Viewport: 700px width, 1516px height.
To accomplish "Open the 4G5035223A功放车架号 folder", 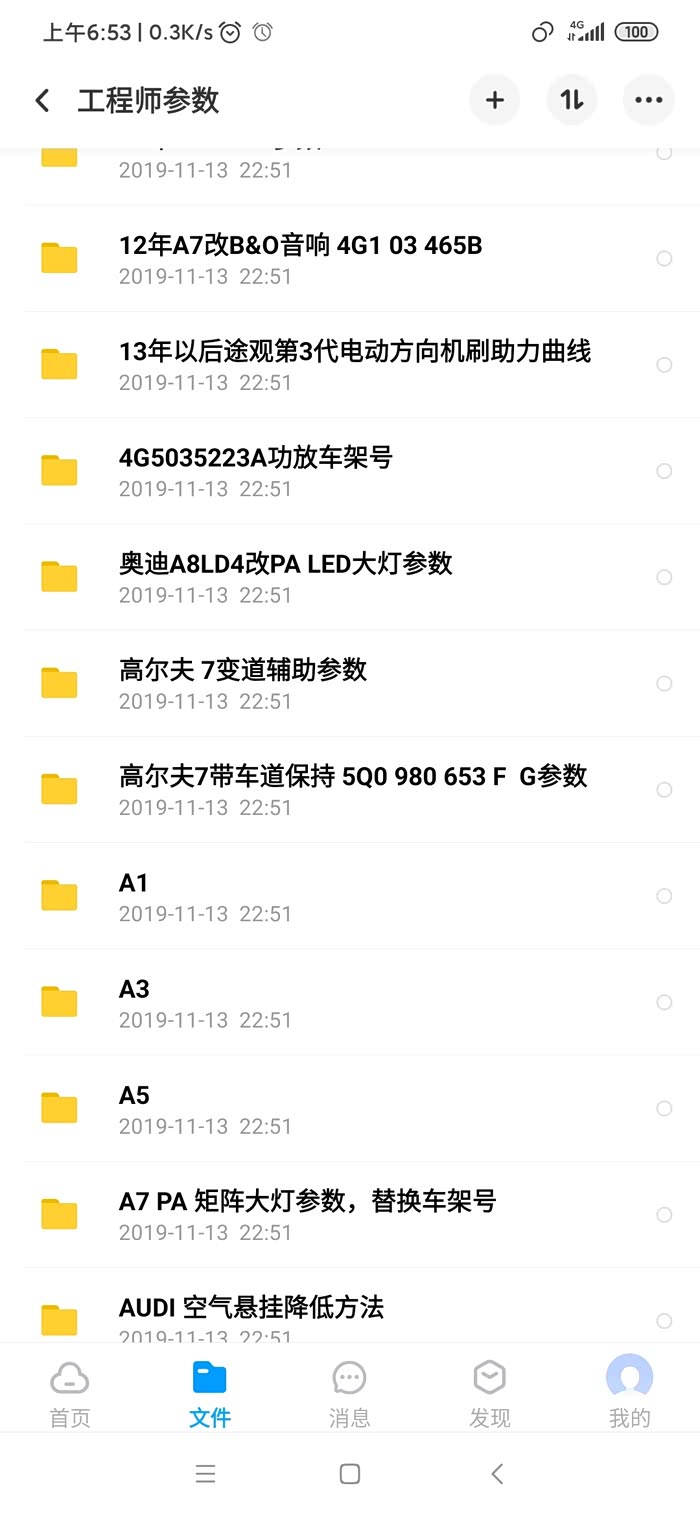I will point(256,471).
